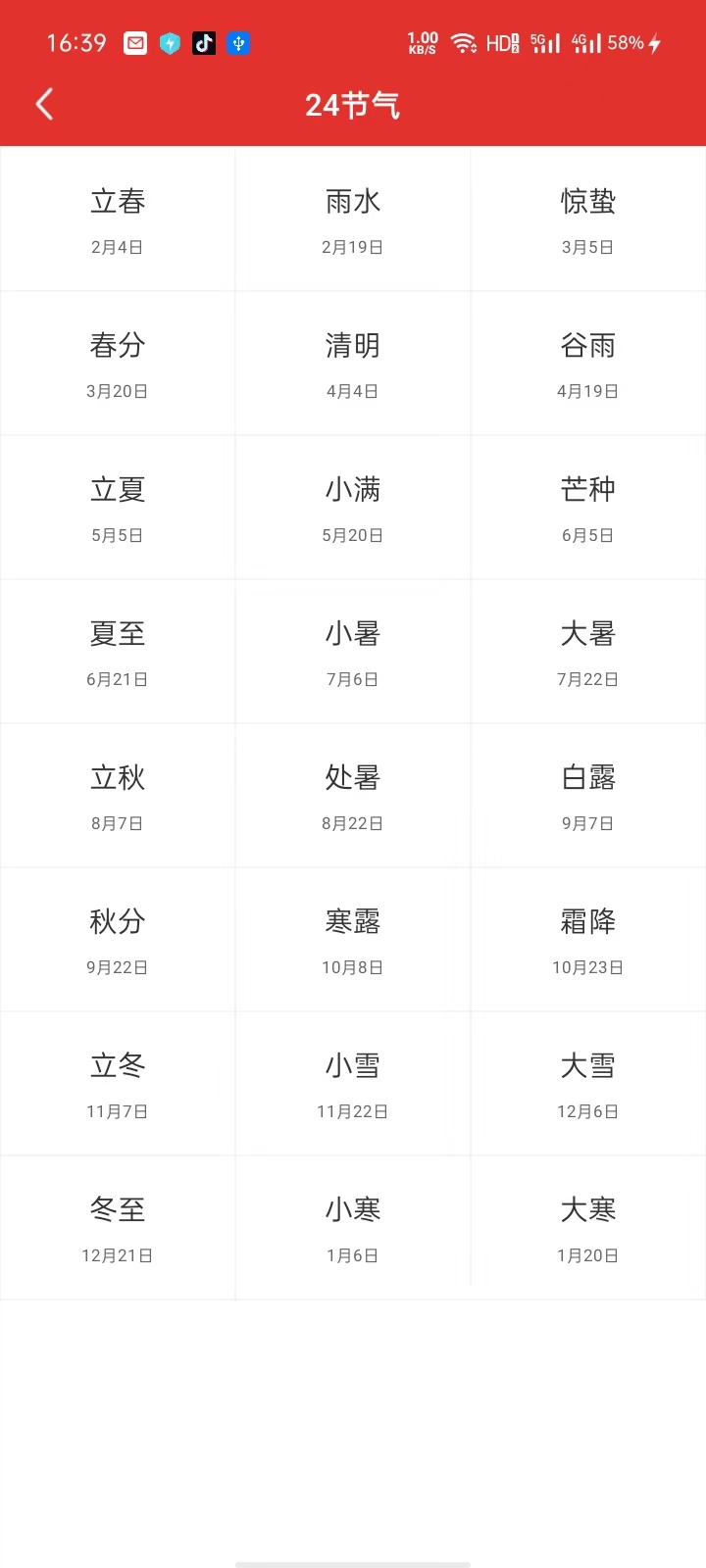Viewport: 706px width, 1568px height.
Task: Select the 夏至 cell
Action: pos(118,652)
